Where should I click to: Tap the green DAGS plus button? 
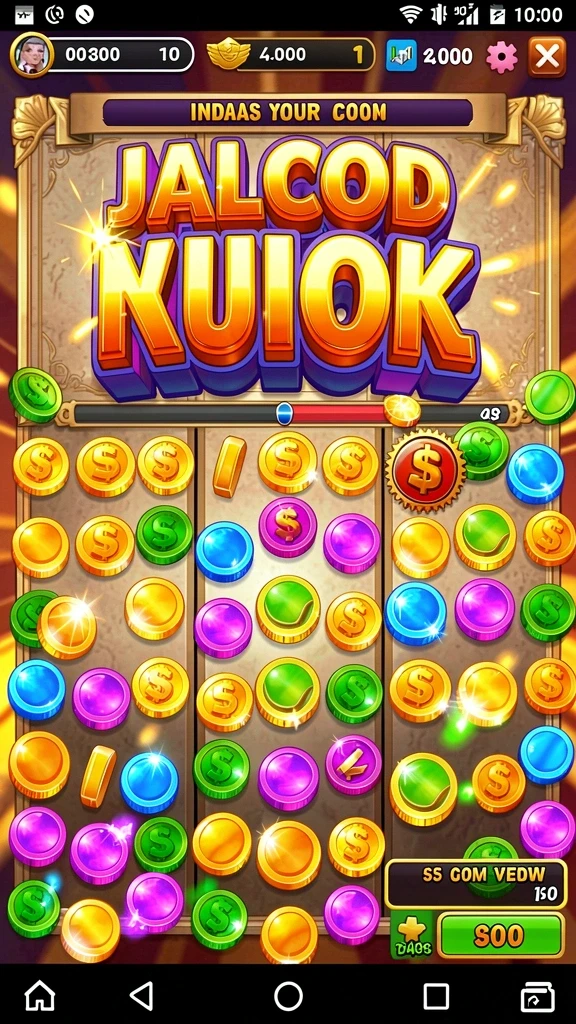coord(413,935)
